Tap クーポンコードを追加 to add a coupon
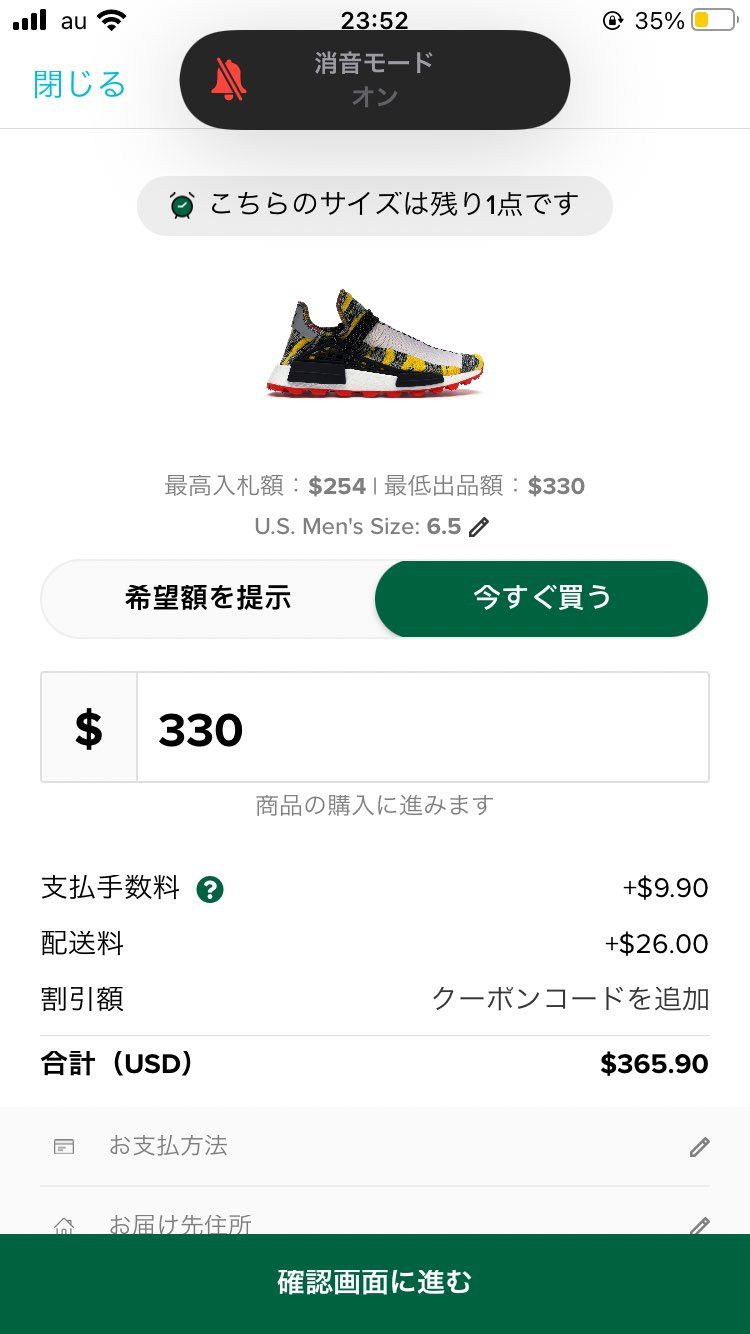The height and width of the screenshot is (1334, 750). pyautogui.click(x=572, y=999)
